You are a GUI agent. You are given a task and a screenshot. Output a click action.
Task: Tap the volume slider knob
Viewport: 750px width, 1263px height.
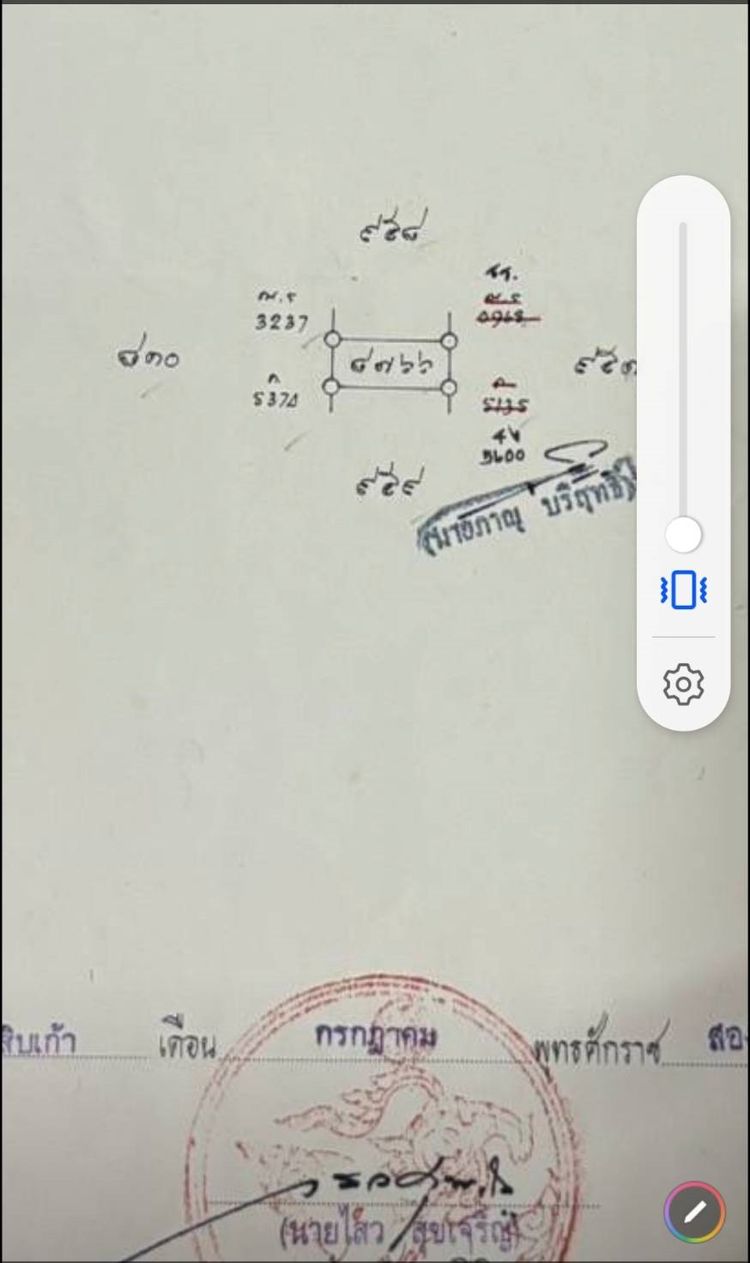[x=683, y=534]
